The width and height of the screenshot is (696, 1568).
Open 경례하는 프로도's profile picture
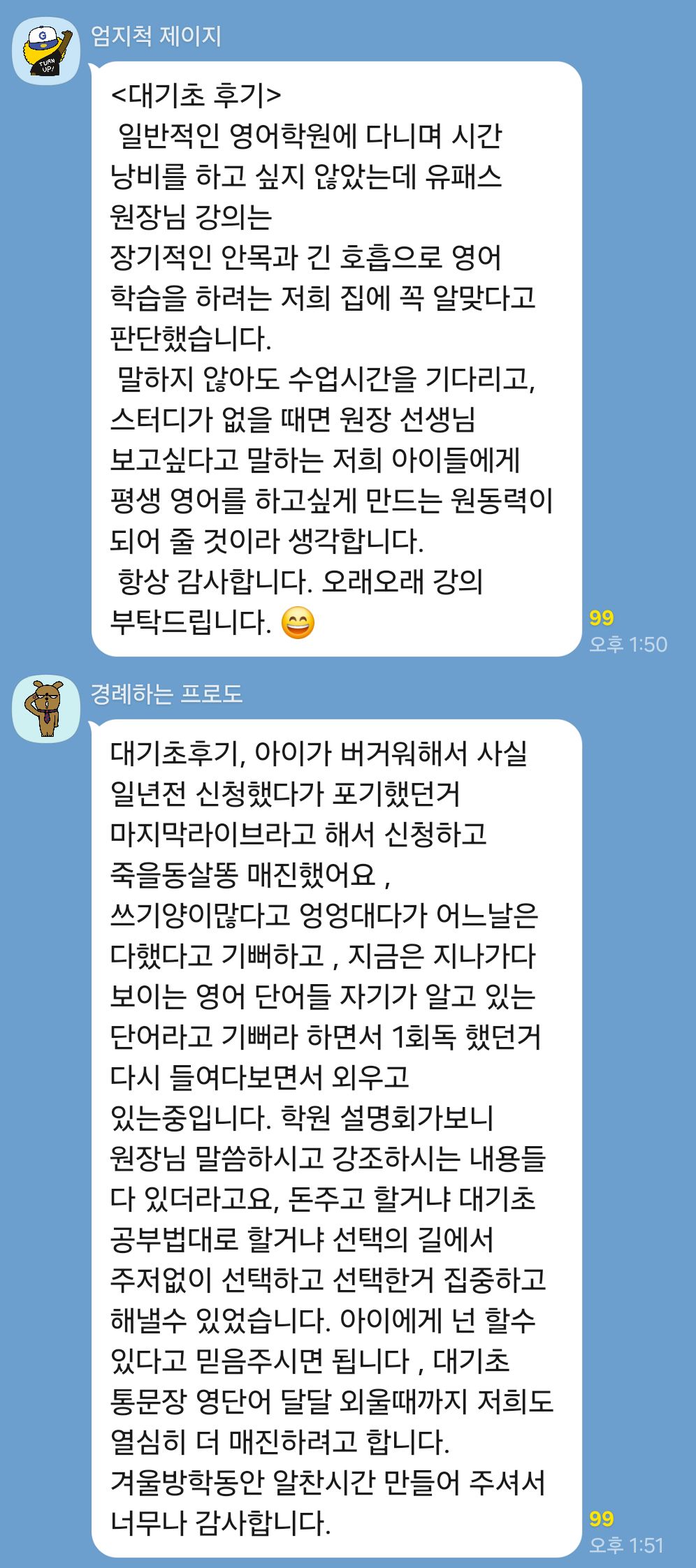(46, 708)
